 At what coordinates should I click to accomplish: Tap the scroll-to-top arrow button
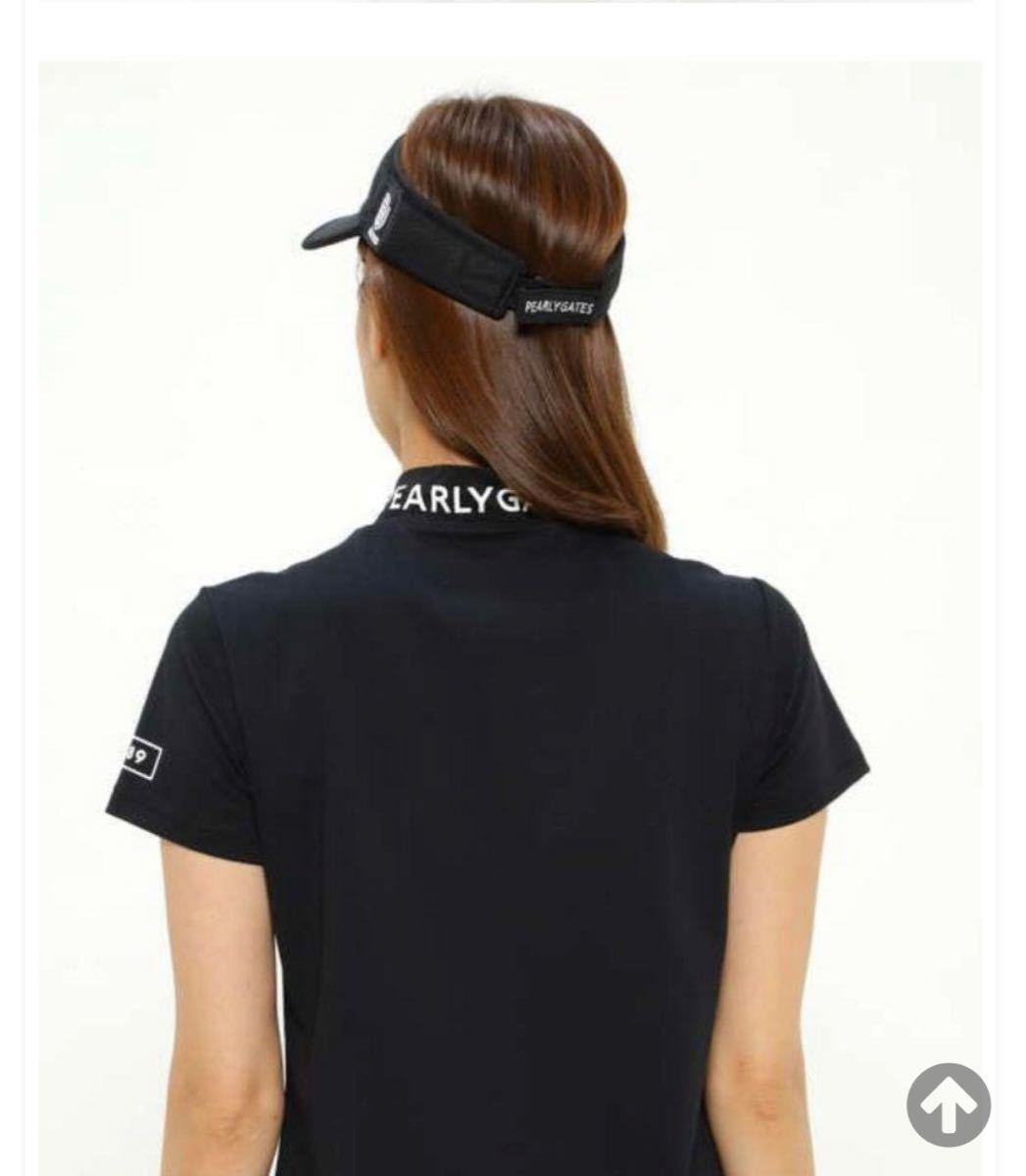(948, 1104)
